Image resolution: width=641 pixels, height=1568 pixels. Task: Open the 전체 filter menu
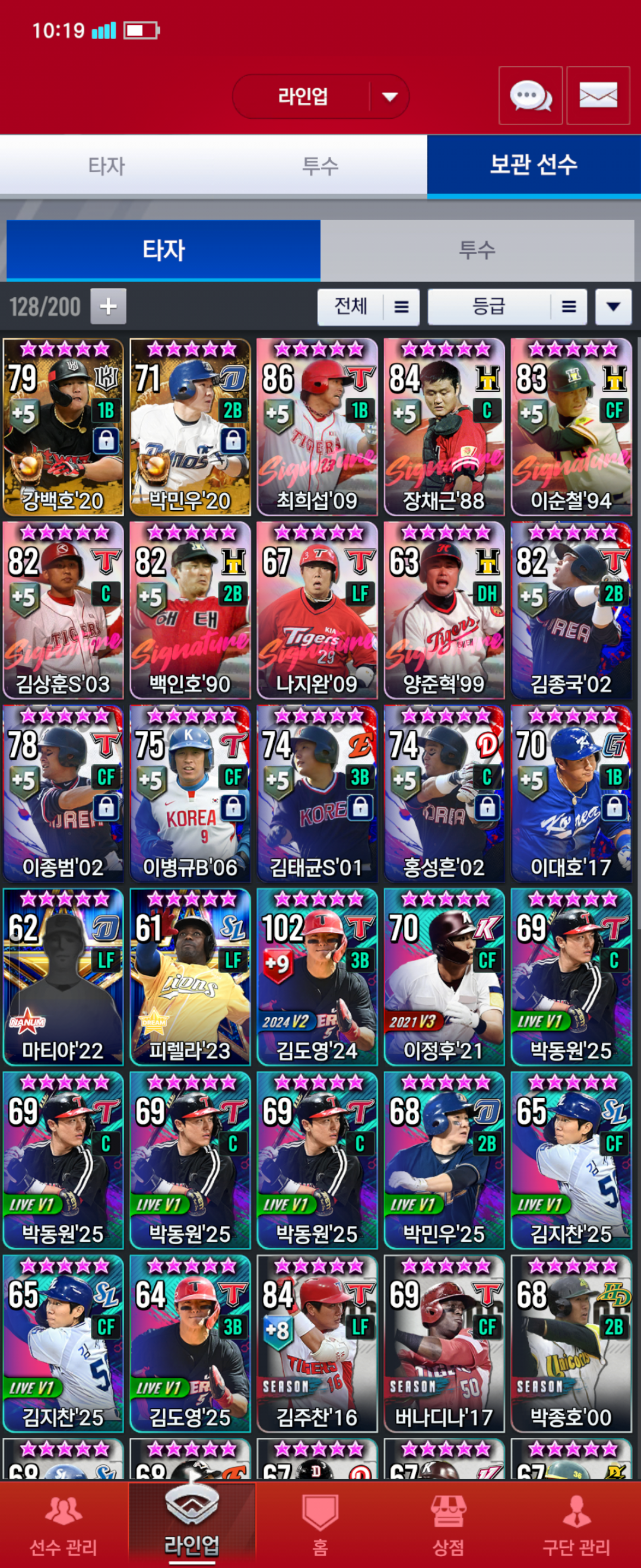[x=368, y=306]
